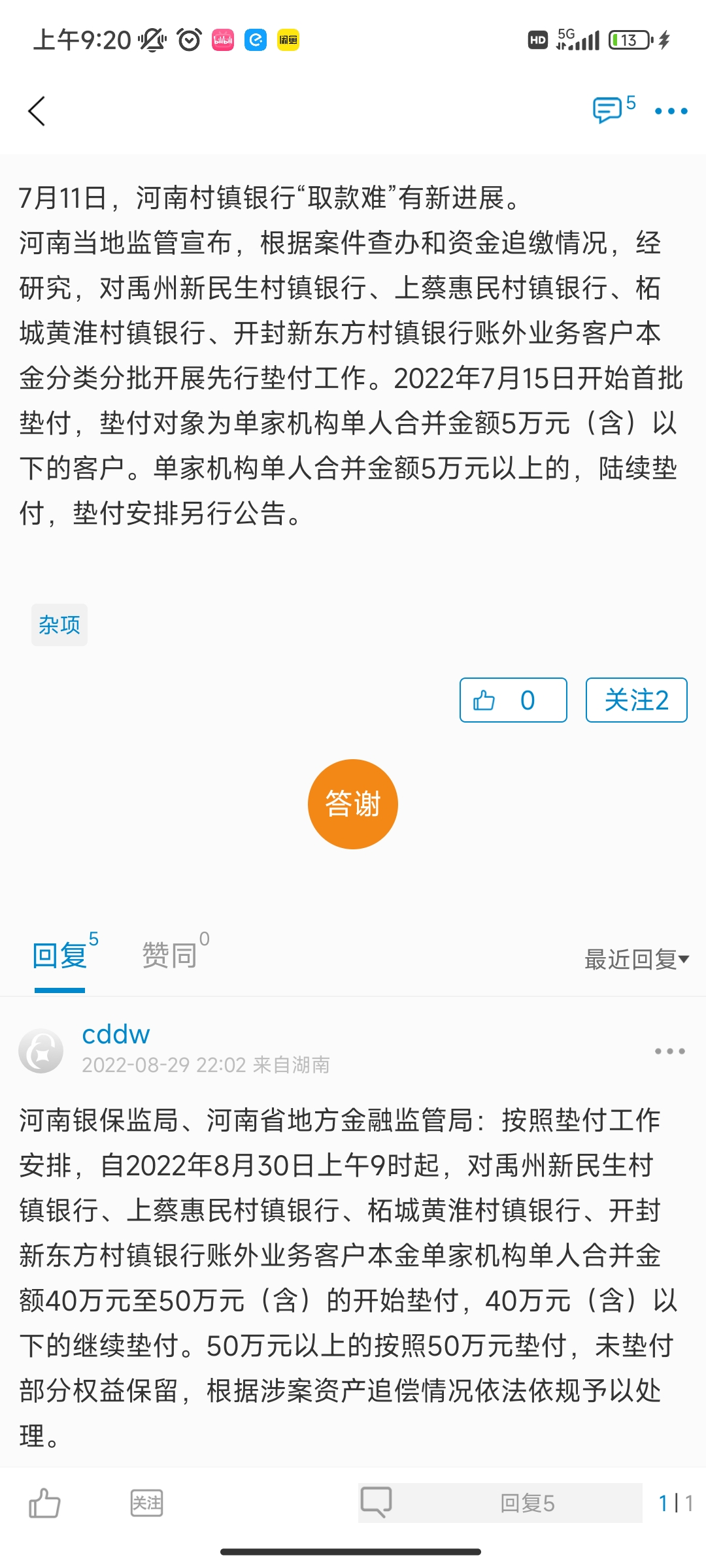Open more options on cddw's reply
Image resolution: width=706 pixels, height=1568 pixels.
click(670, 1051)
